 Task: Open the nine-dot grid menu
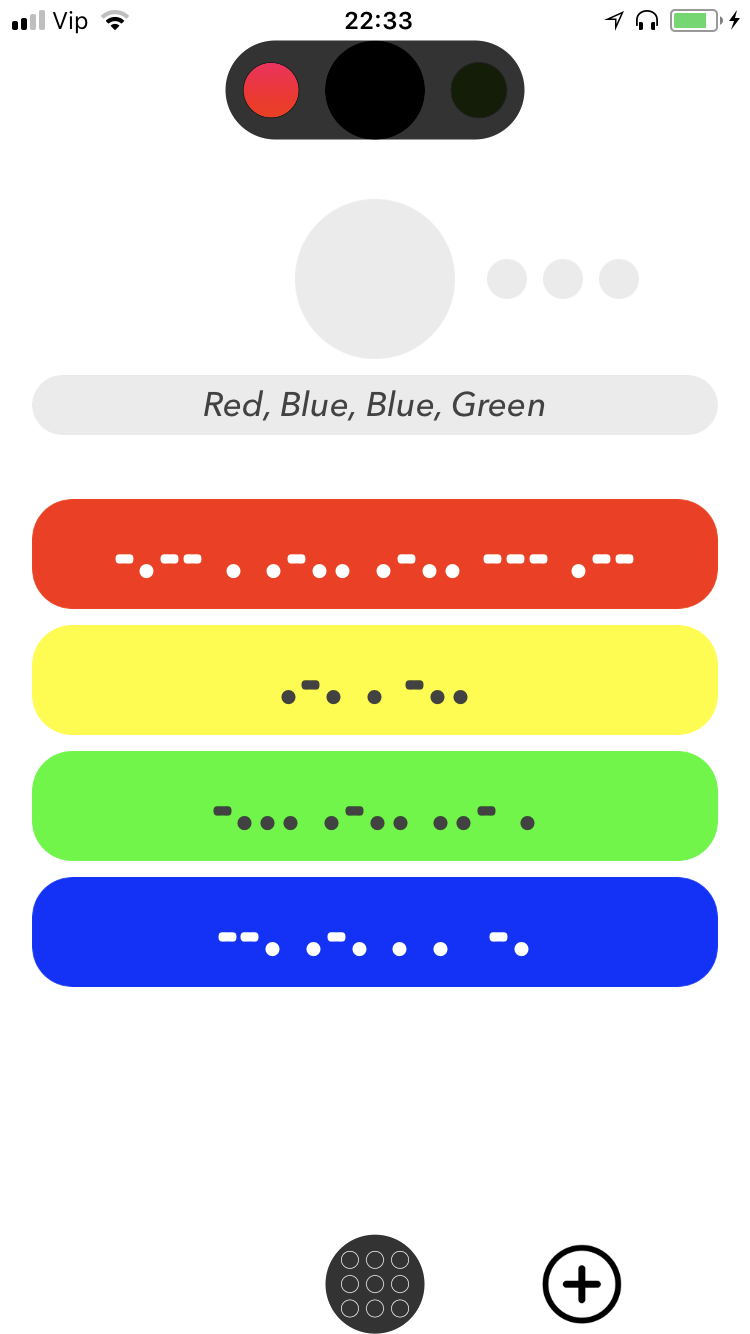375,1284
